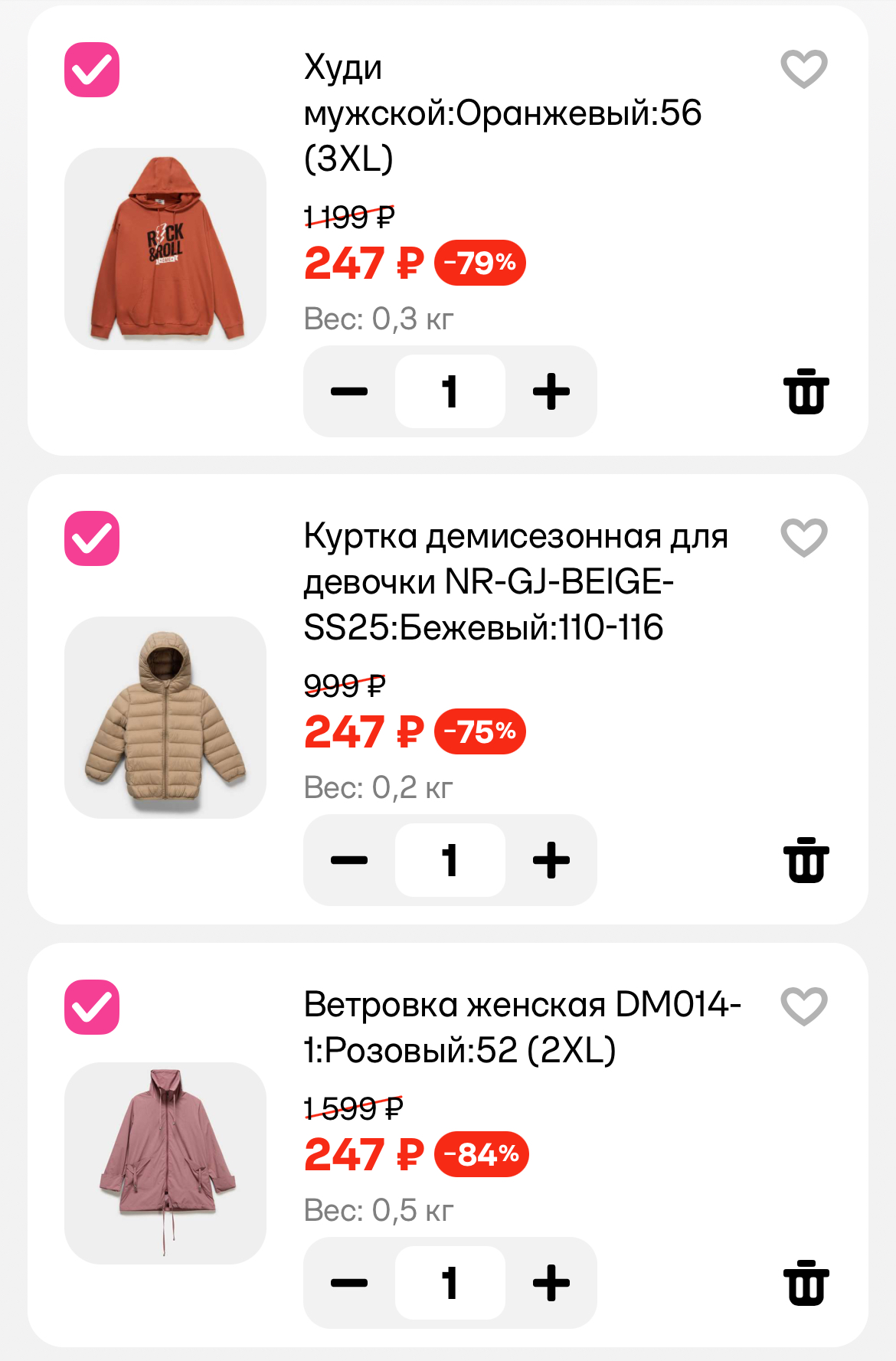Image resolution: width=896 pixels, height=1361 pixels.
Task: Increase quantity of the pink windbreaker
Action: point(551,1283)
